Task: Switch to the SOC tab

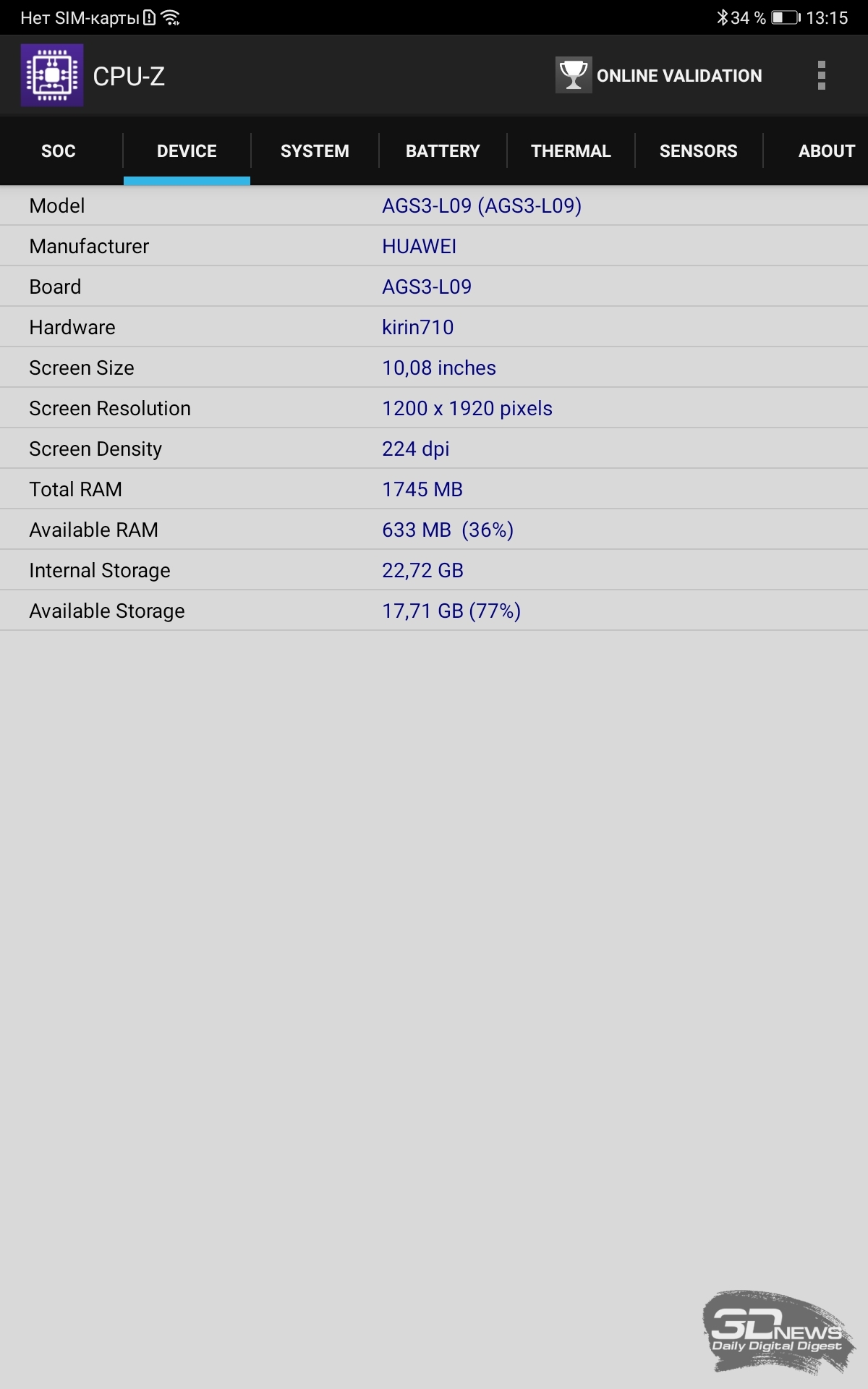Action: coord(59,151)
